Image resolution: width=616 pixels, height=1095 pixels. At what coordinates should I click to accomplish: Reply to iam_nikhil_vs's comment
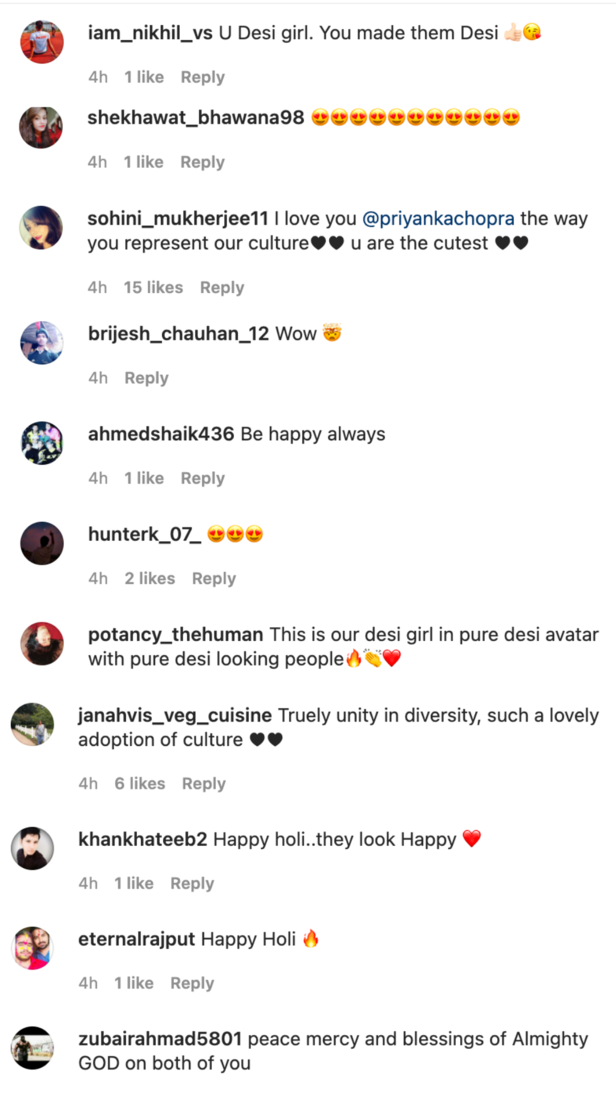point(202,77)
